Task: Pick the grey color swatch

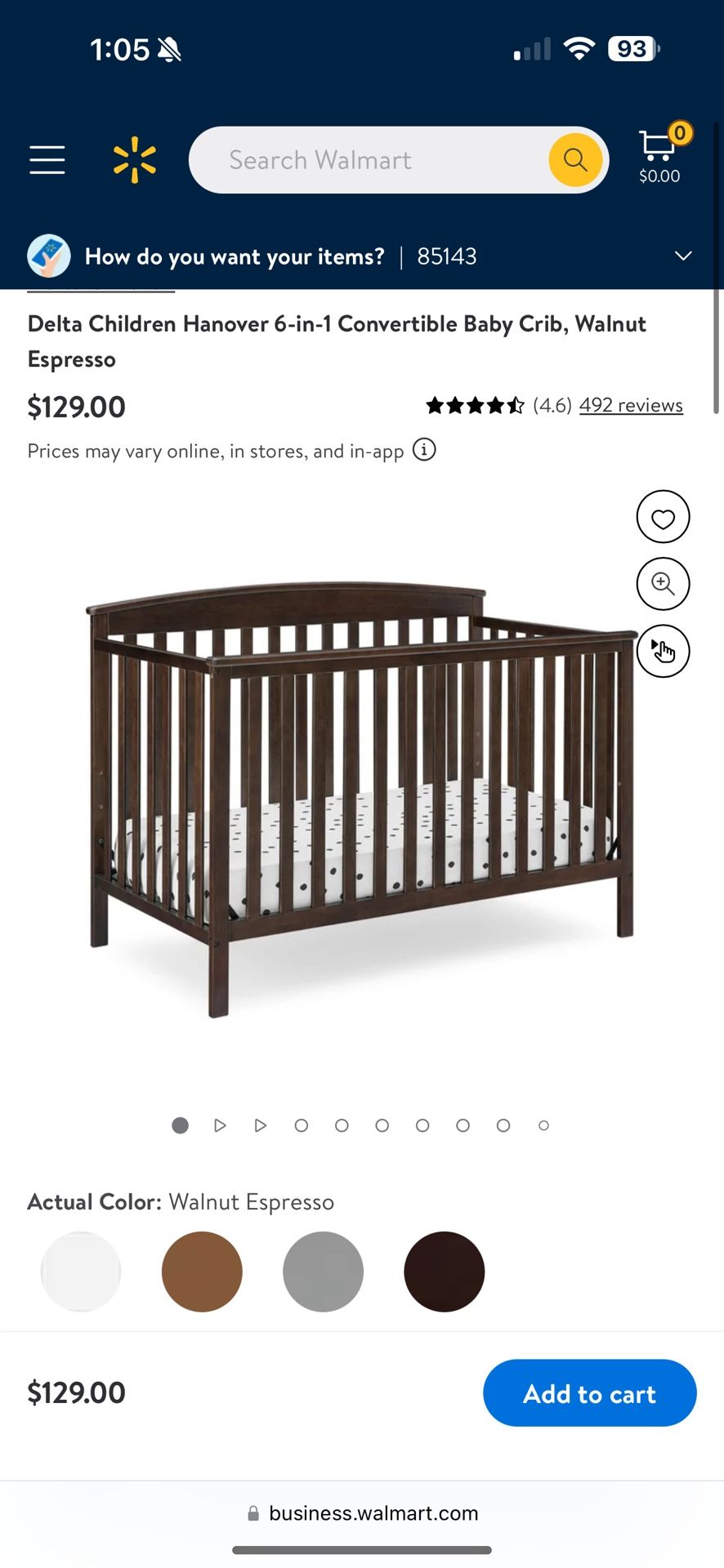Action: (323, 1272)
